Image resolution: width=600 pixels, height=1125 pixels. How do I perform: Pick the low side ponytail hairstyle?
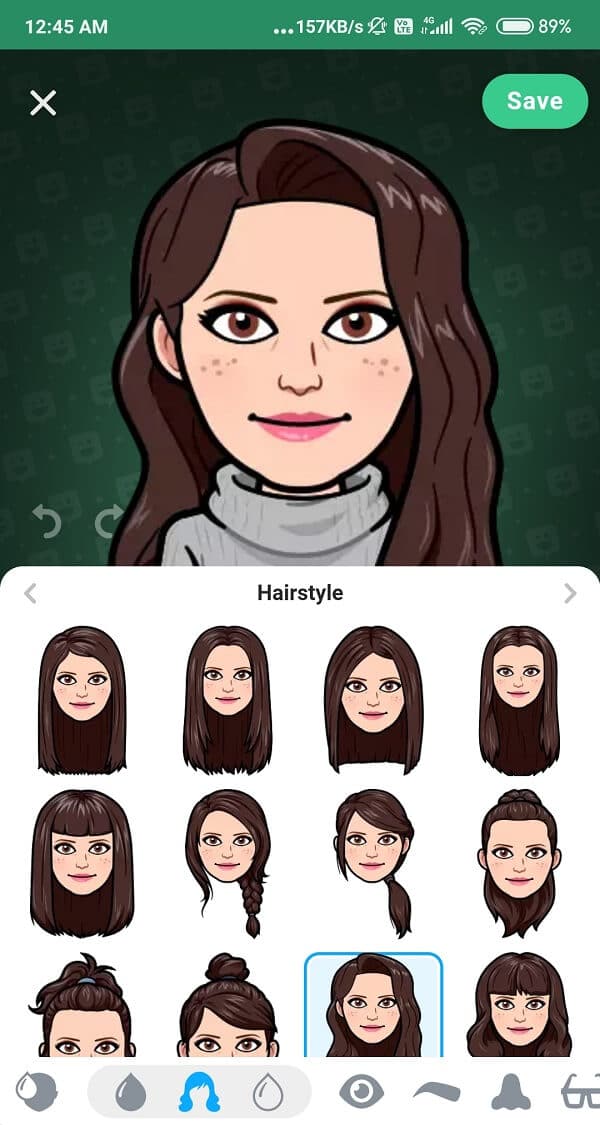pos(374,862)
